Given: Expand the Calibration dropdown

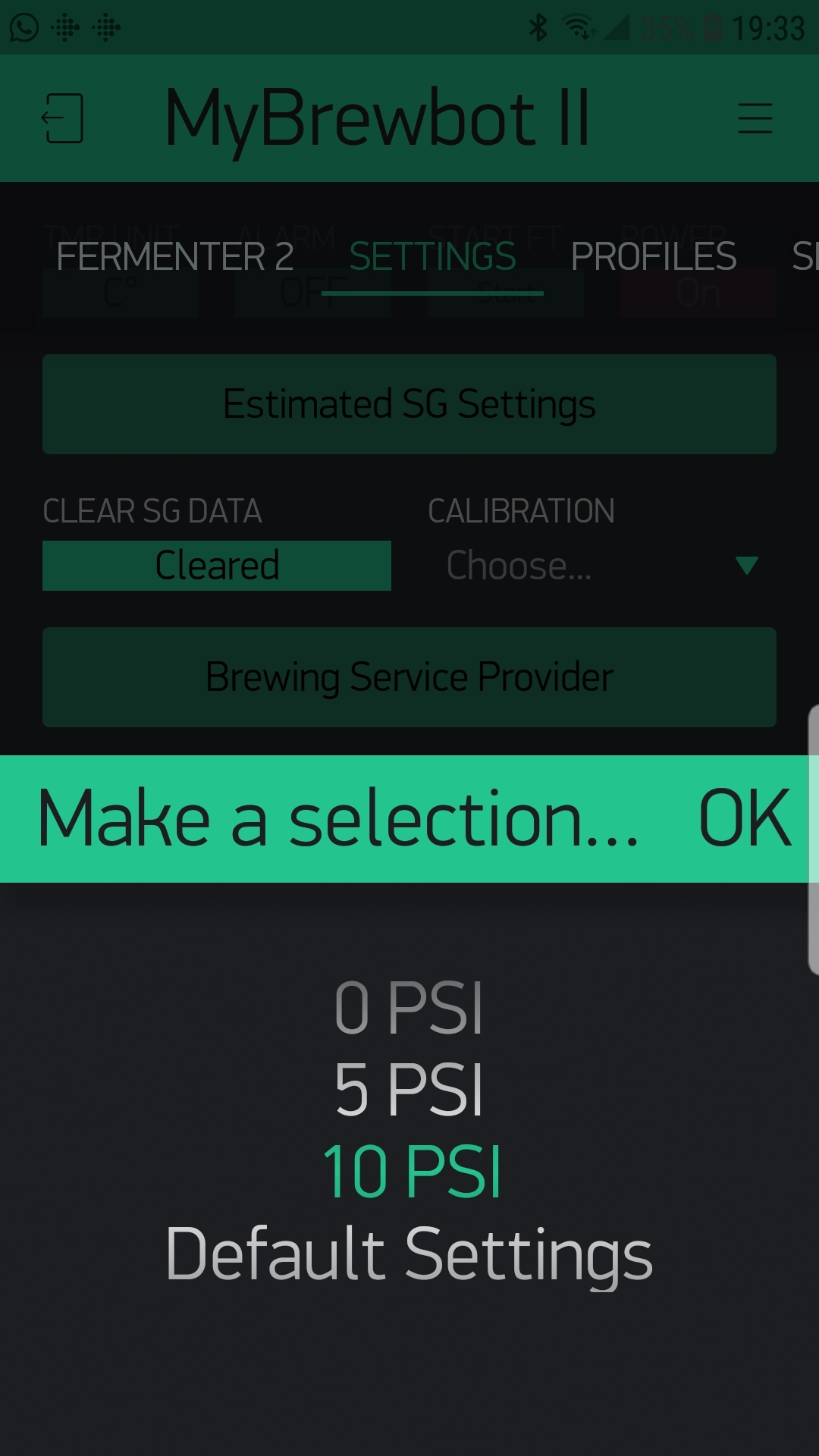Looking at the screenshot, I should point(599,566).
